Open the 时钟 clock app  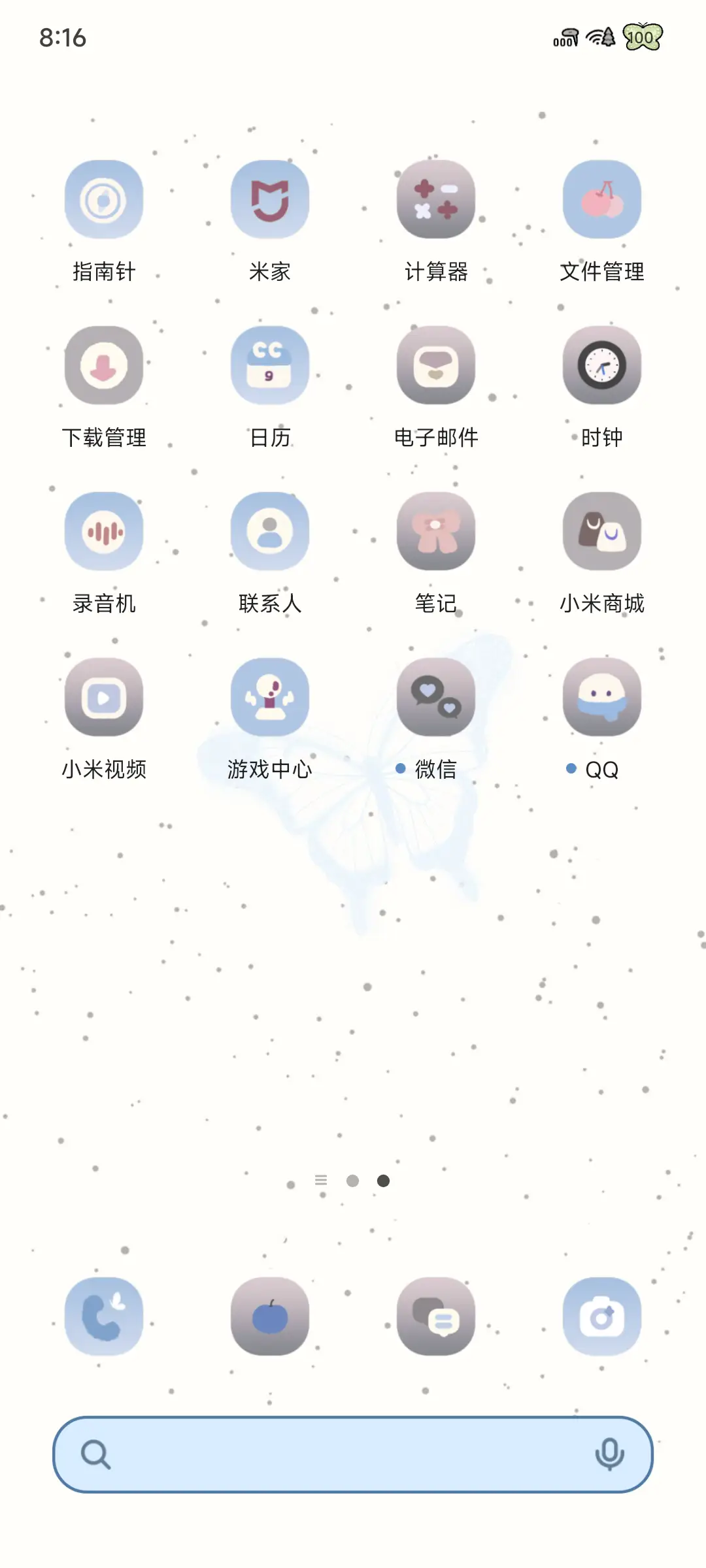pyautogui.click(x=601, y=366)
